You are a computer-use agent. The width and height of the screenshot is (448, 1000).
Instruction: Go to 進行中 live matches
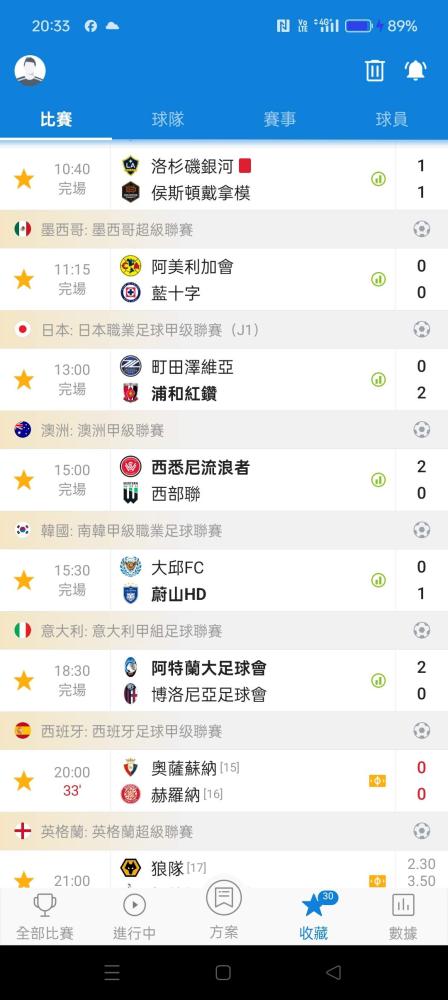tap(135, 916)
